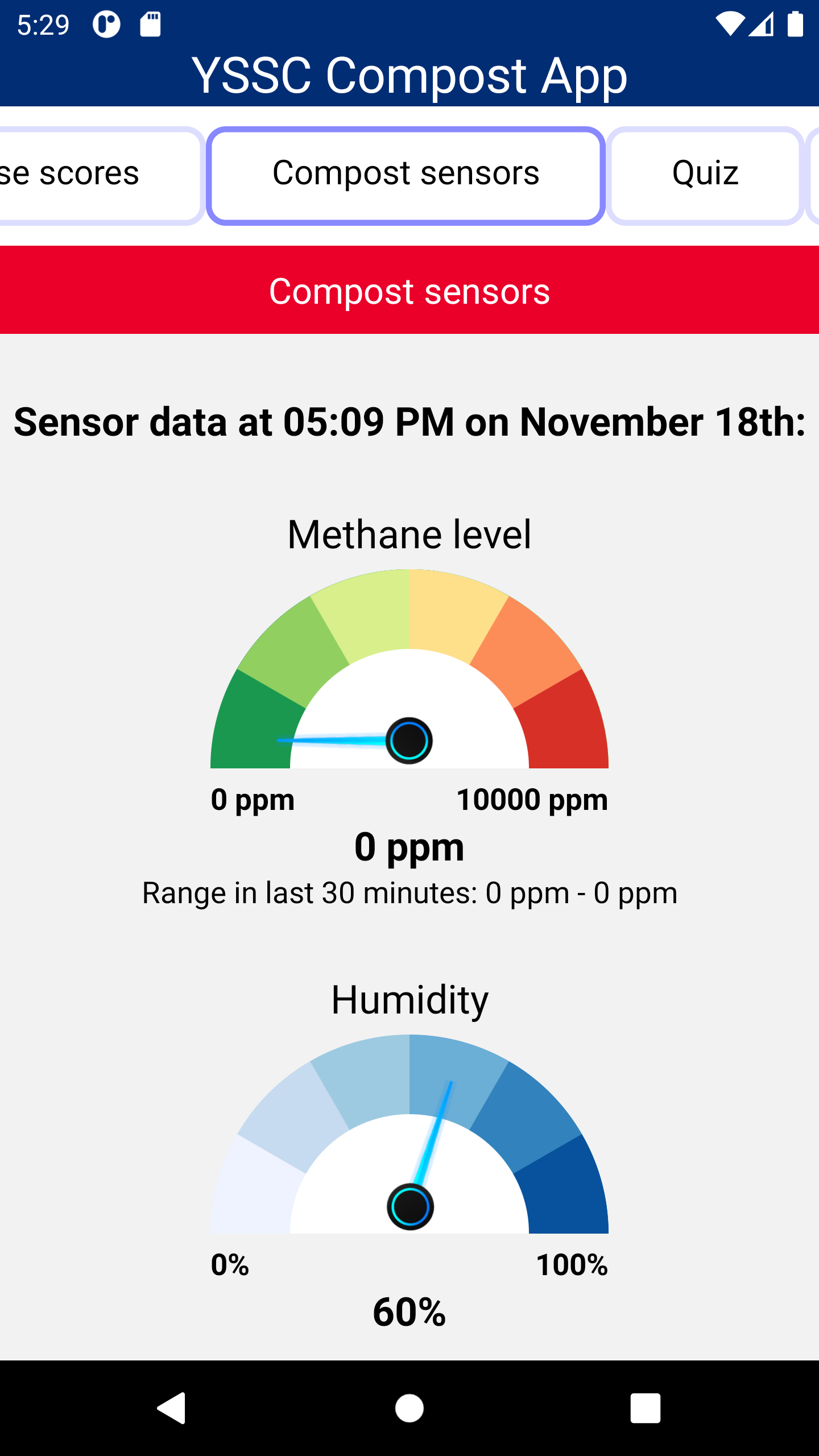Open the scores tab
This screenshot has width=819, height=1456.
pyautogui.click(x=100, y=175)
